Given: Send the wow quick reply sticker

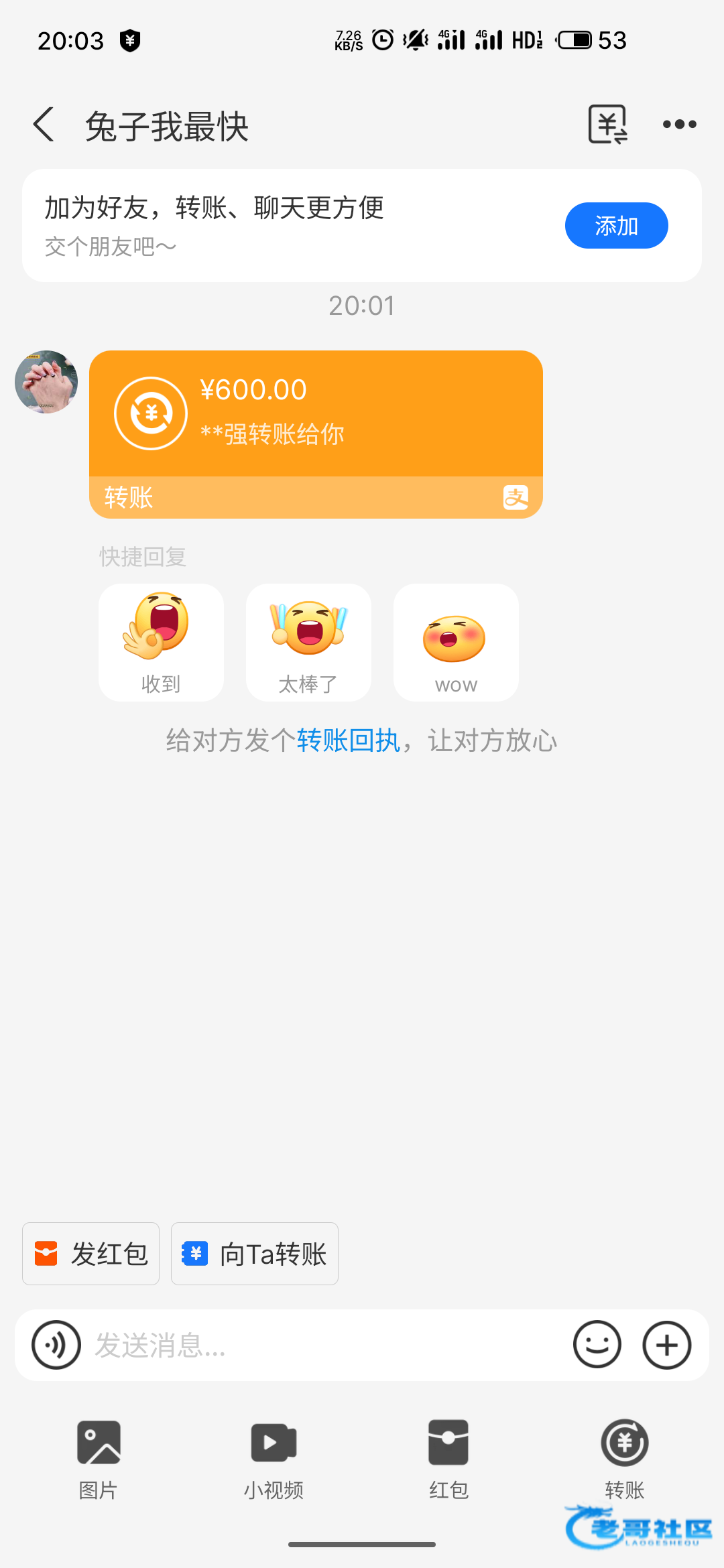Looking at the screenshot, I should point(456,642).
